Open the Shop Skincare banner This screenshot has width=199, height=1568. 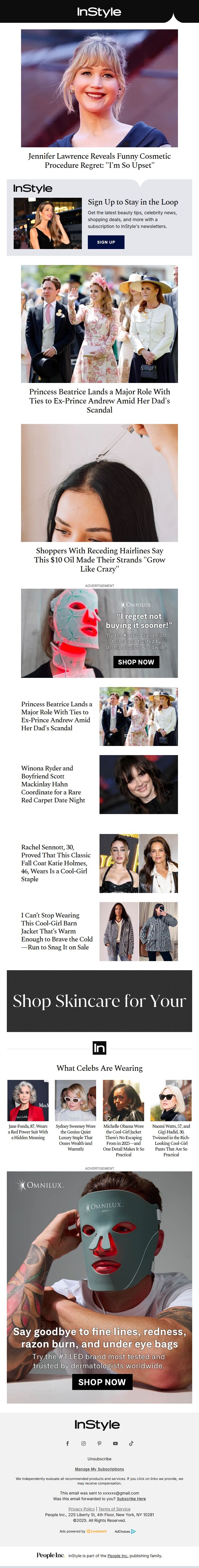[100, 1001]
